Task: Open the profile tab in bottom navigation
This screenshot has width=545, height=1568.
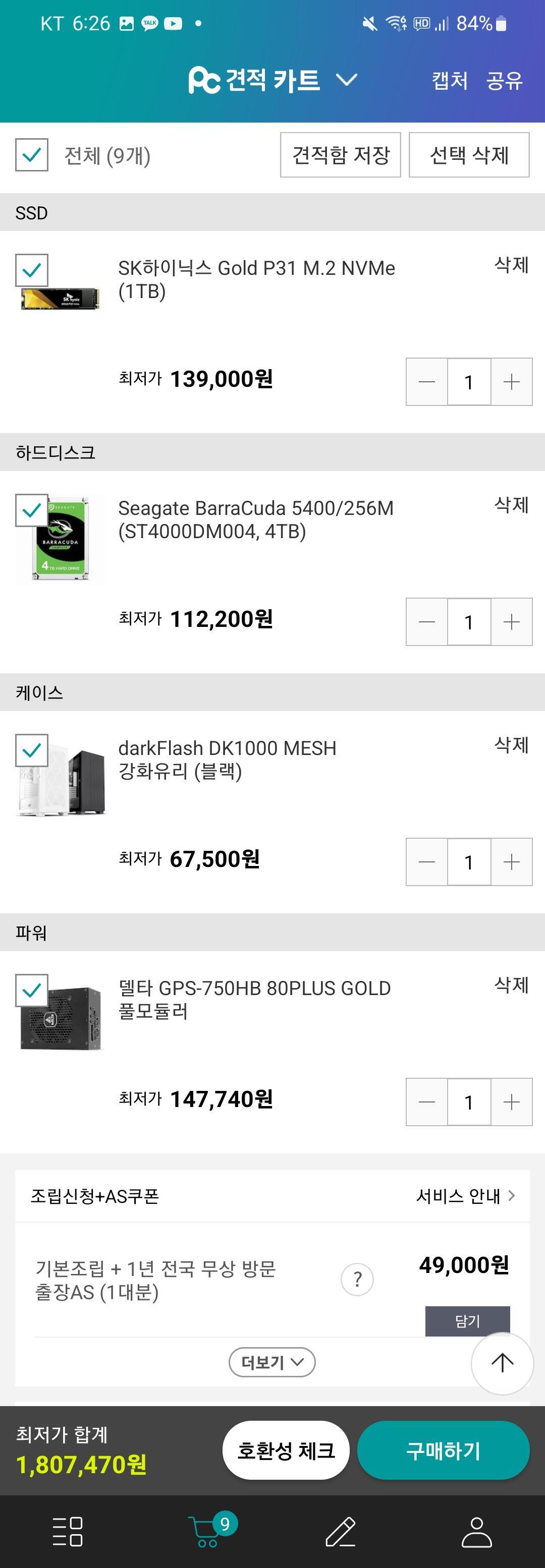Action: [x=476, y=1532]
